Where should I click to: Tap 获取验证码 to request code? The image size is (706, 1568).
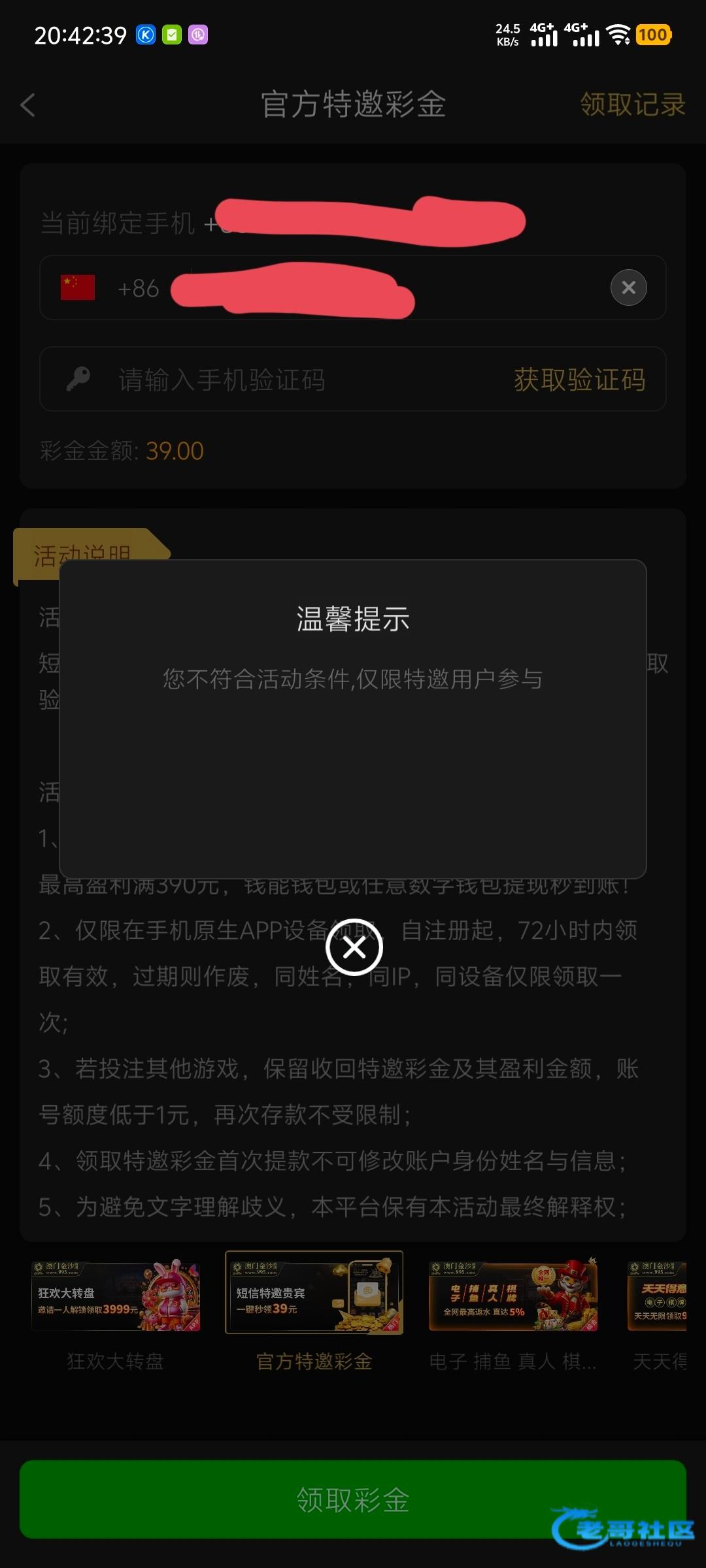click(579, 380)
